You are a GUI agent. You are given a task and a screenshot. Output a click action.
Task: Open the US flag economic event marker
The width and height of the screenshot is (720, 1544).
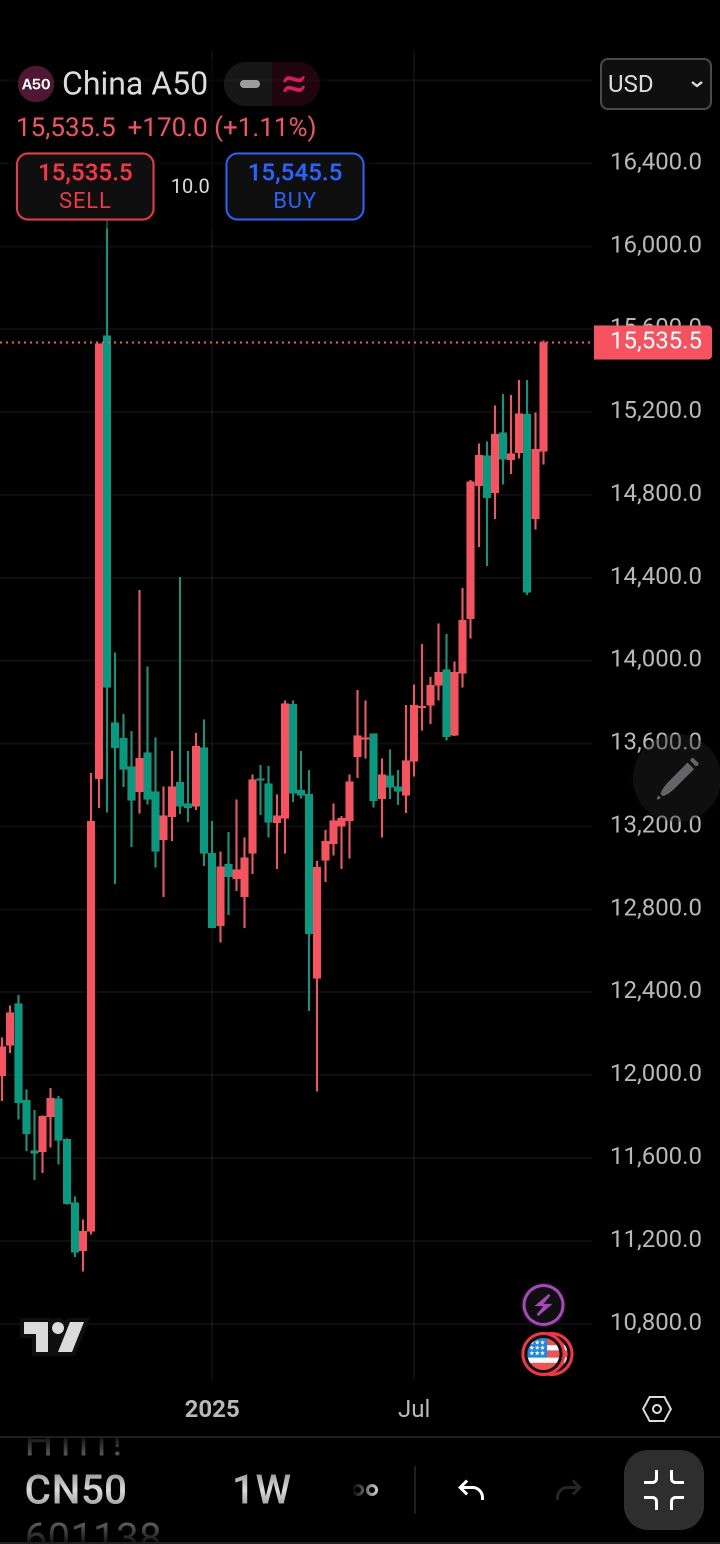coord(546,1355)
